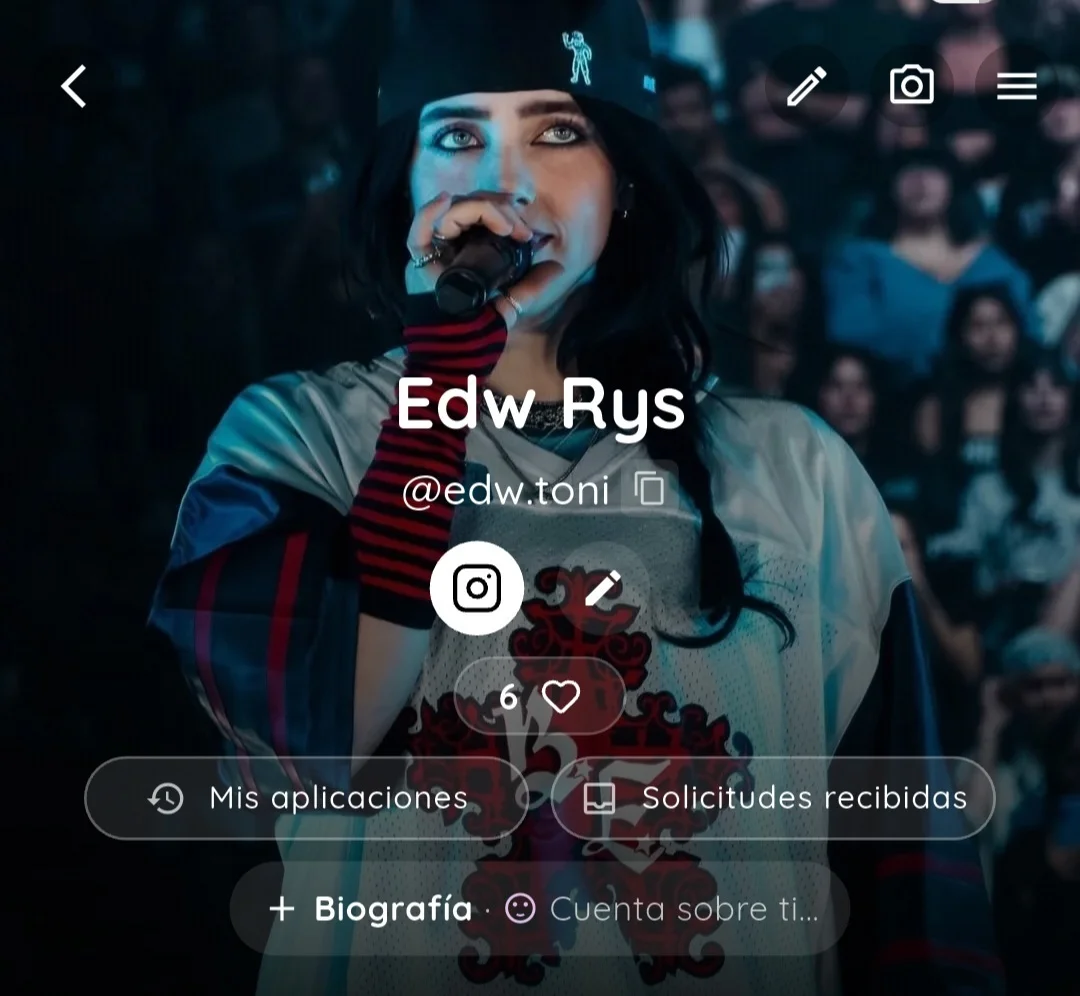Copy the @edw.toni username

click(650, 489)
